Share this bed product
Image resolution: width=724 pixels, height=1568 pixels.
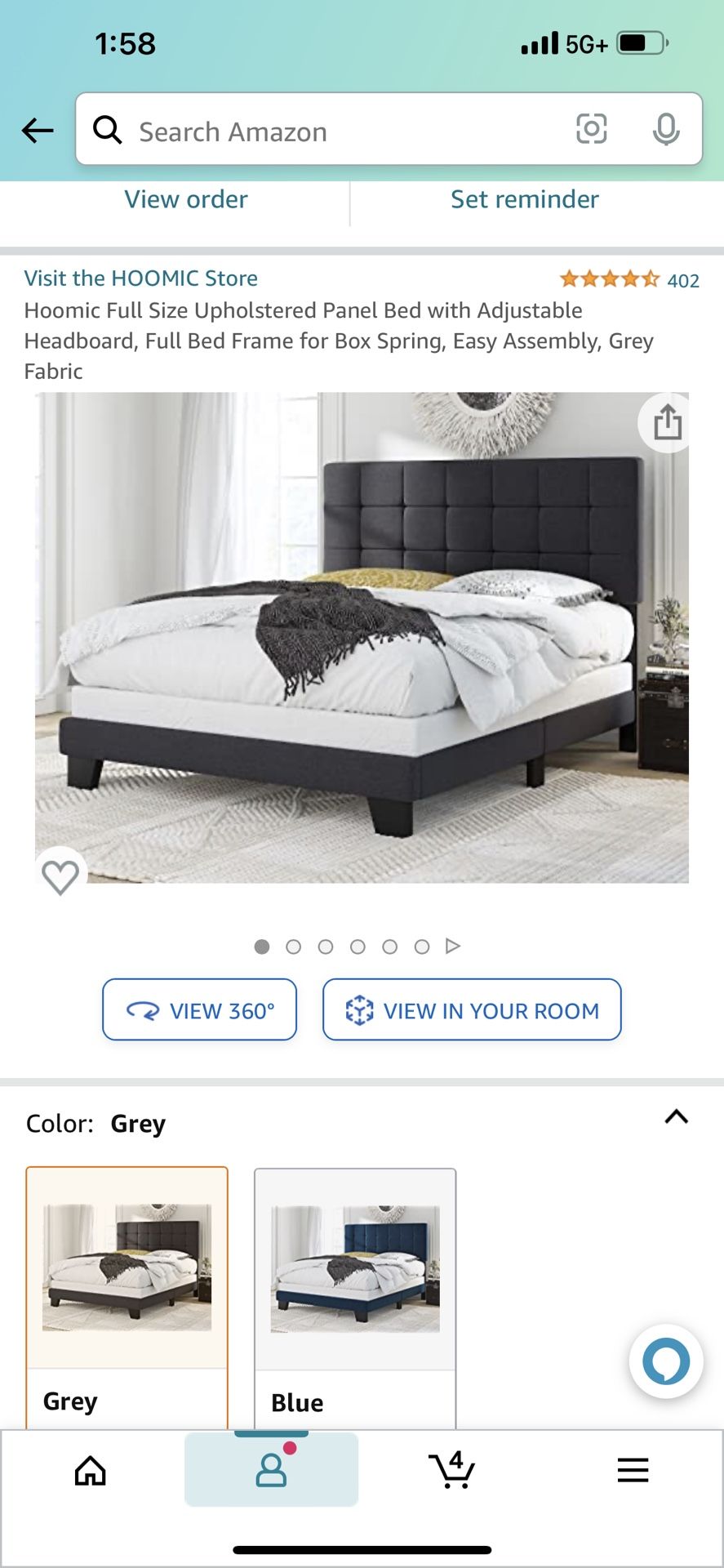[x=667, y=422]
